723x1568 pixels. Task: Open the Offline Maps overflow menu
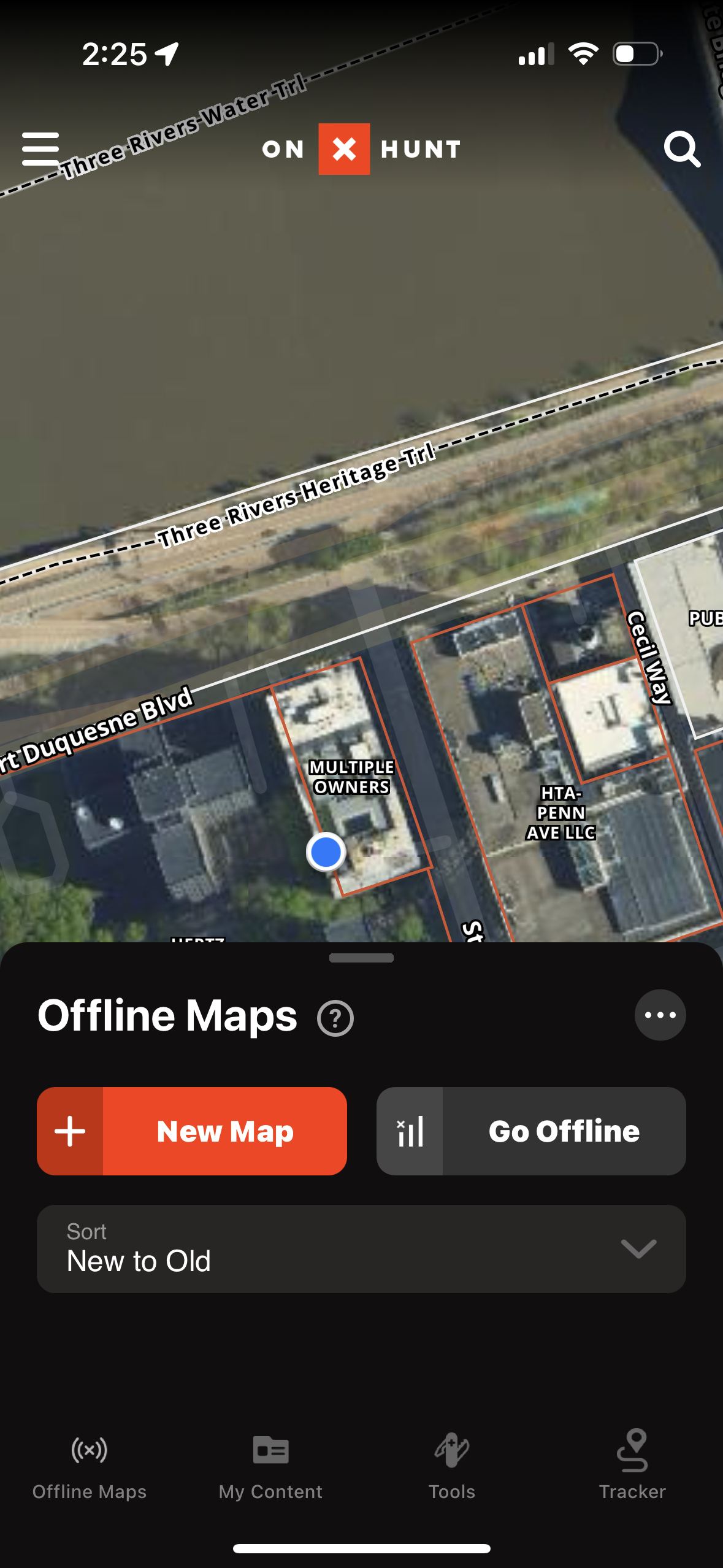click(659, 1015)
